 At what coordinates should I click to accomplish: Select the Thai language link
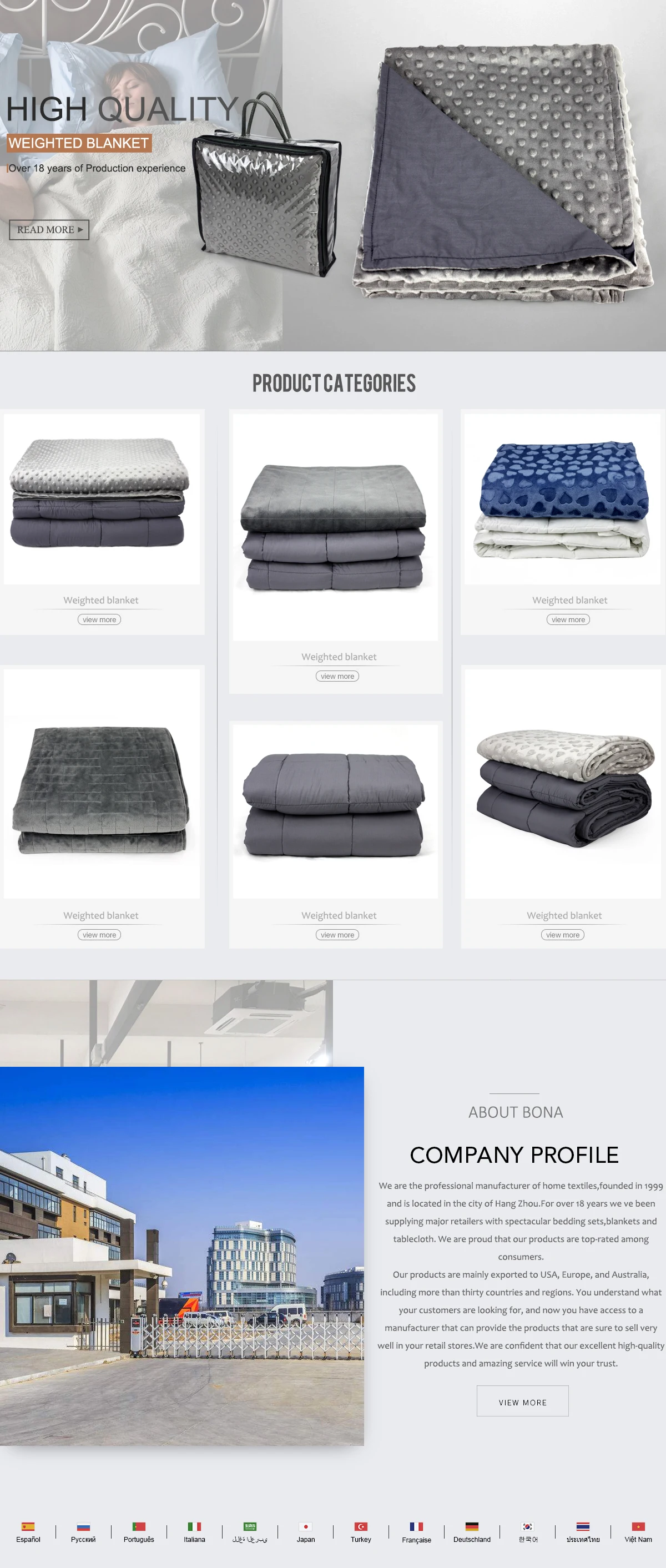[x=583, y=1532]
